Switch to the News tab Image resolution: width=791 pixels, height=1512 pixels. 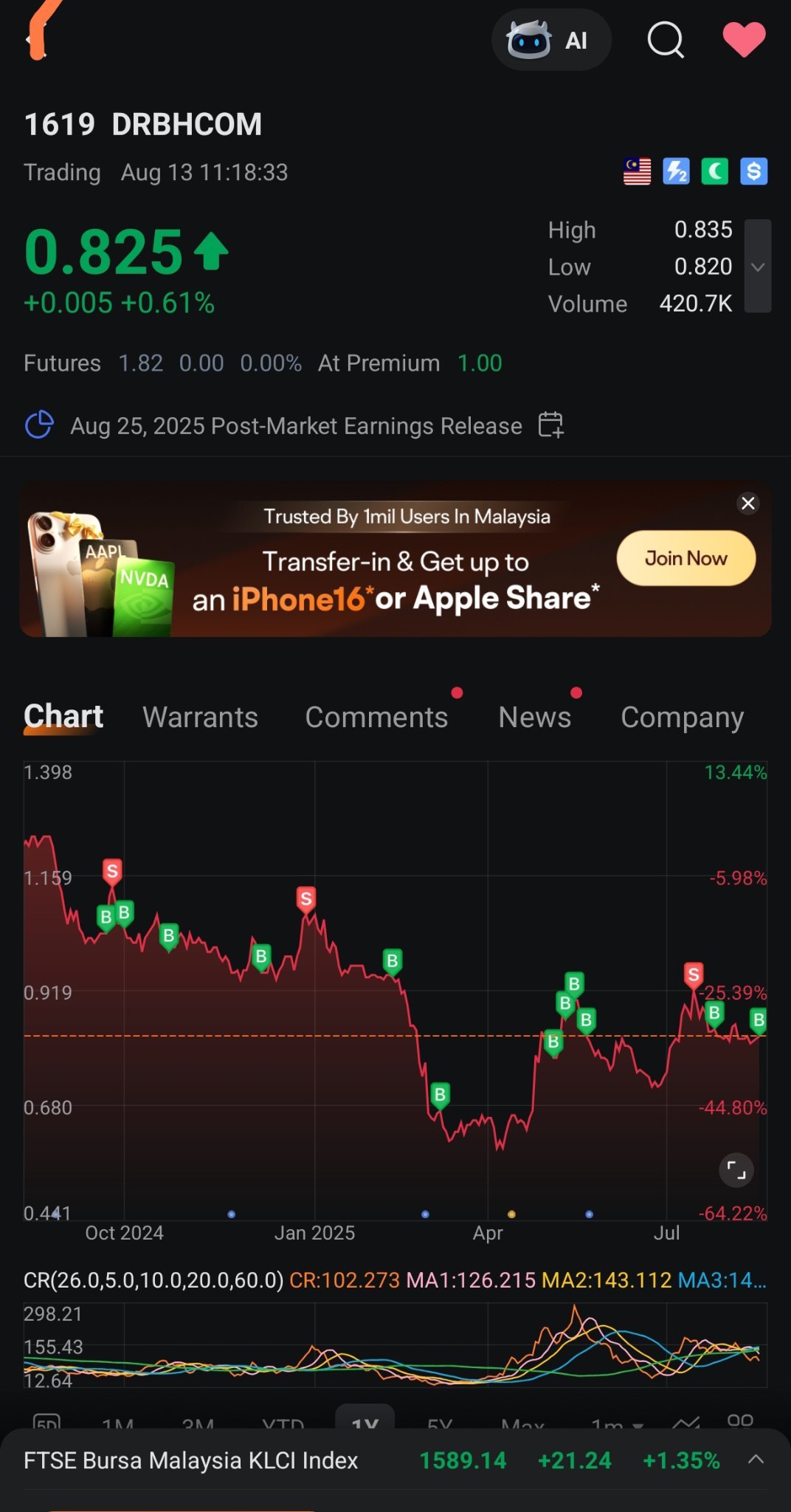click(x=535, y=717)
